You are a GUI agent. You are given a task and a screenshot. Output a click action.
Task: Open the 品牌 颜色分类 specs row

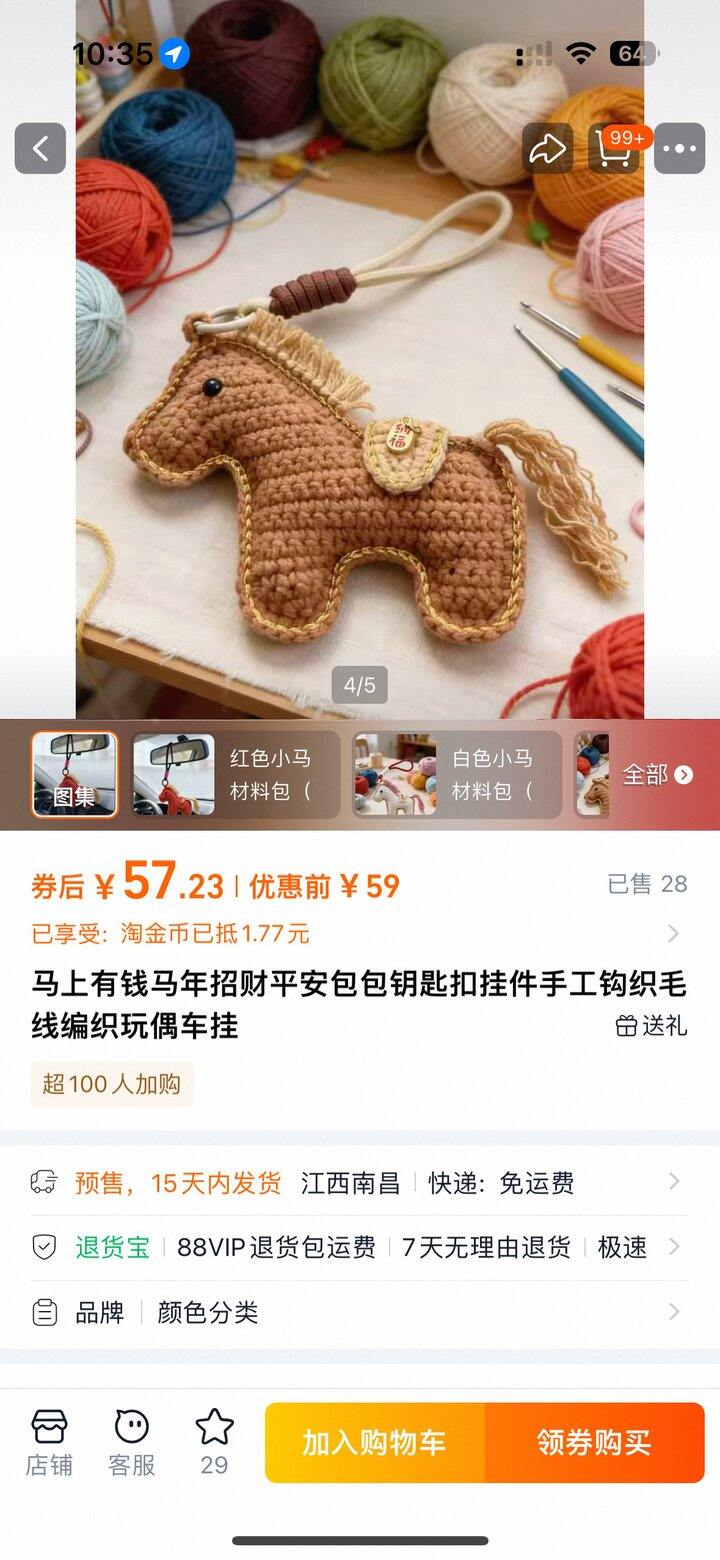pyautogui.click(x=360, y=1312)
